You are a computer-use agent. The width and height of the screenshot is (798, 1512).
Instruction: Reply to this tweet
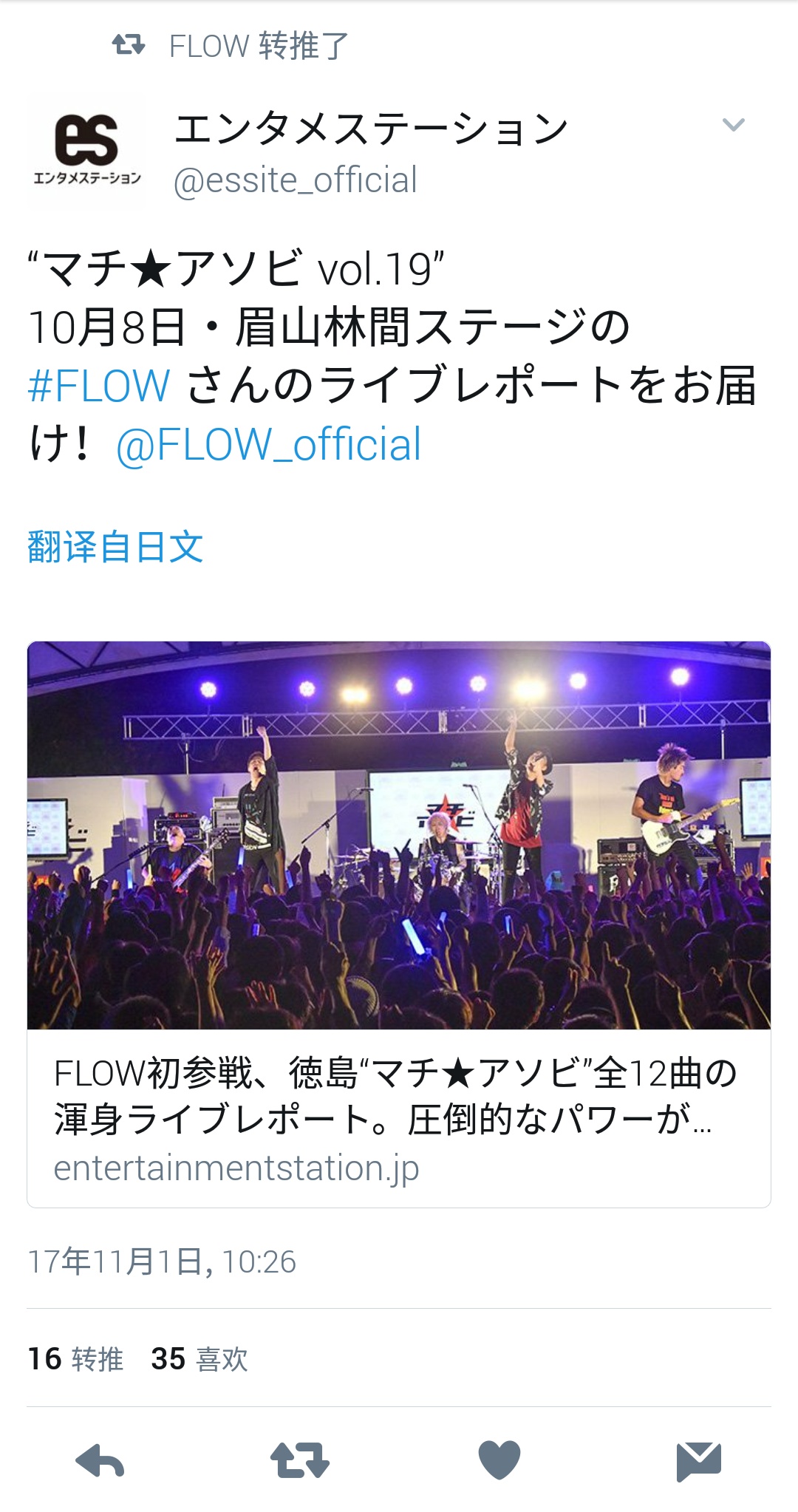pyautogui.click(x=100, y=1461)
